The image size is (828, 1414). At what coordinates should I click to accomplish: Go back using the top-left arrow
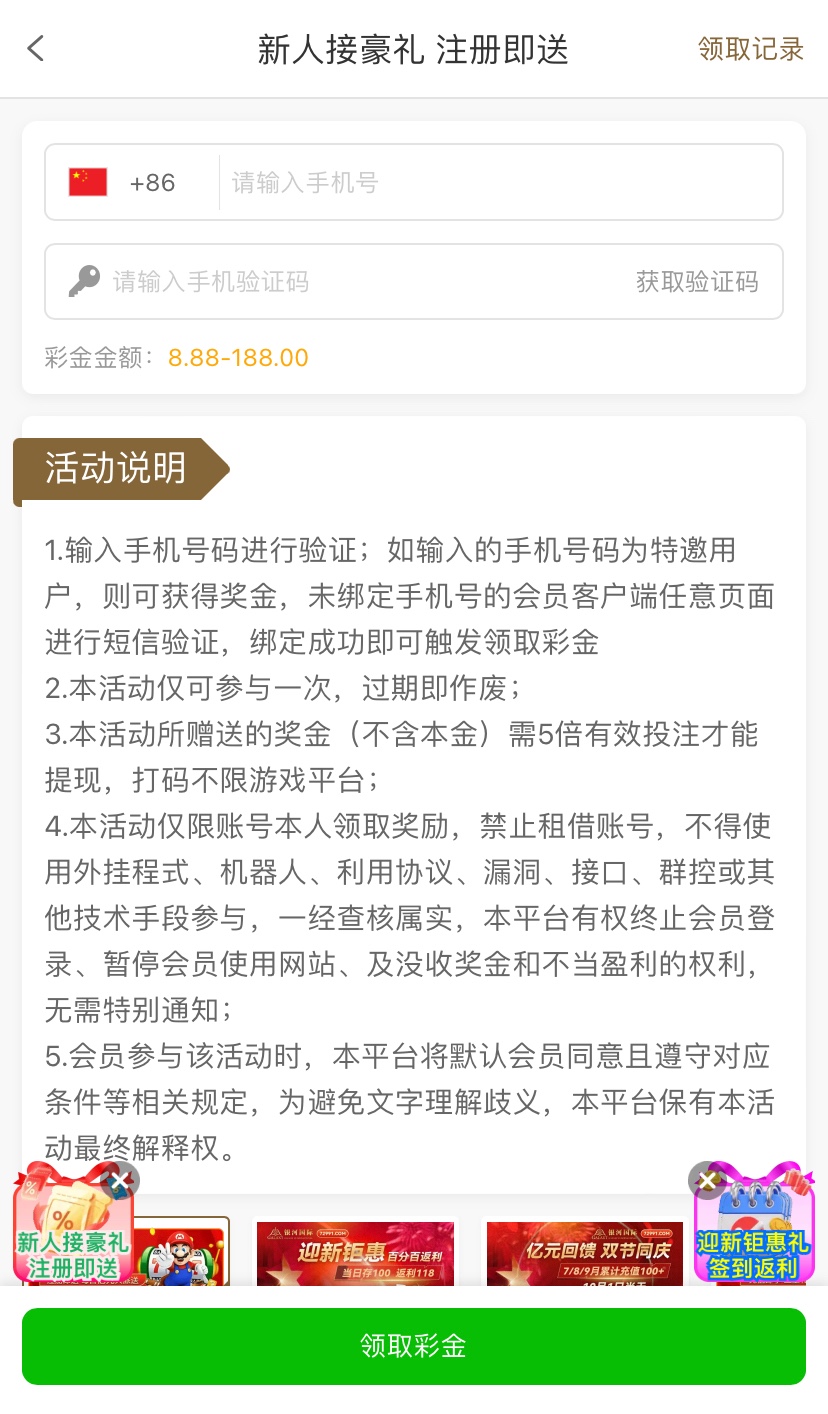[x=36, y=48]
